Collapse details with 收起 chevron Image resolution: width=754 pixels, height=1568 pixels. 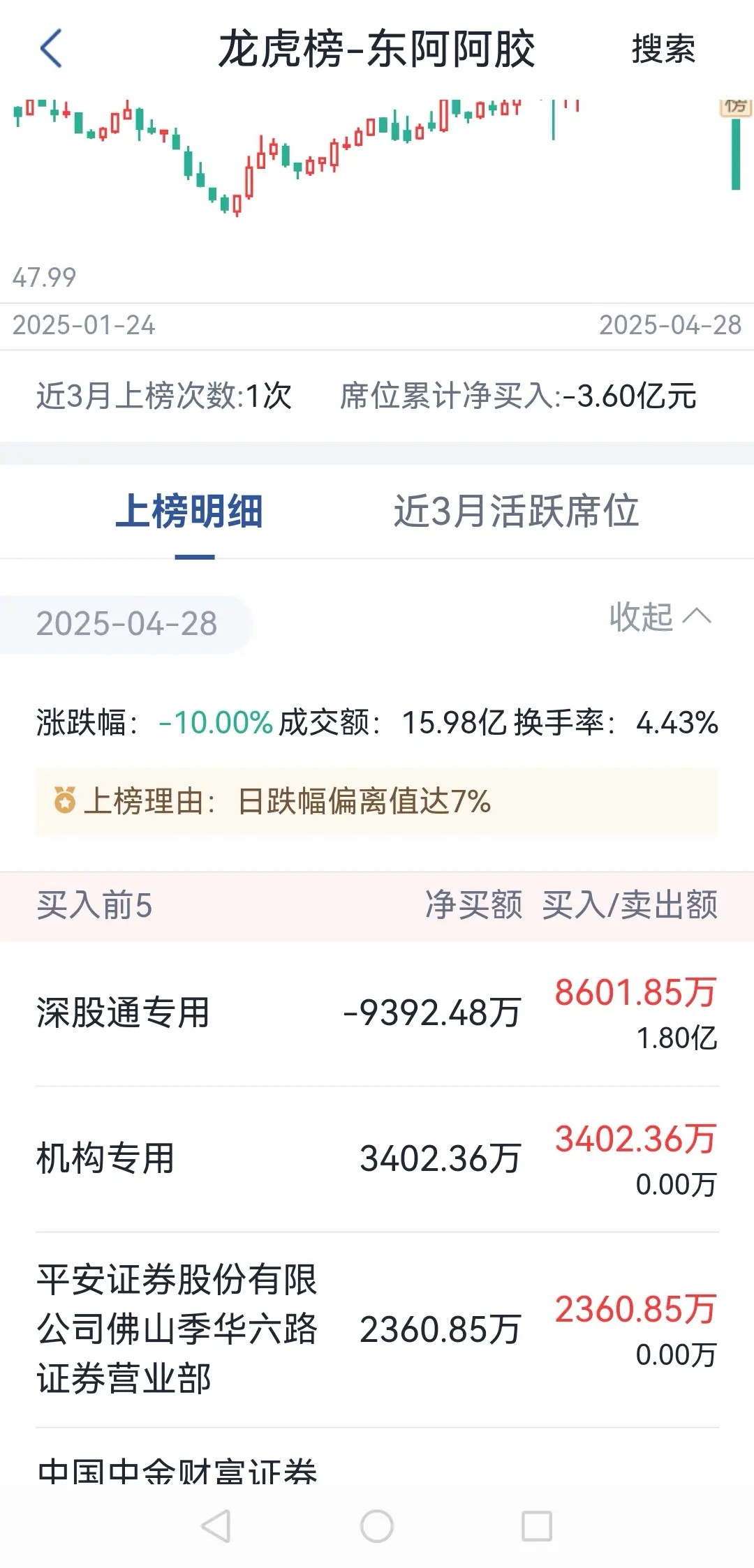point(660,617)
